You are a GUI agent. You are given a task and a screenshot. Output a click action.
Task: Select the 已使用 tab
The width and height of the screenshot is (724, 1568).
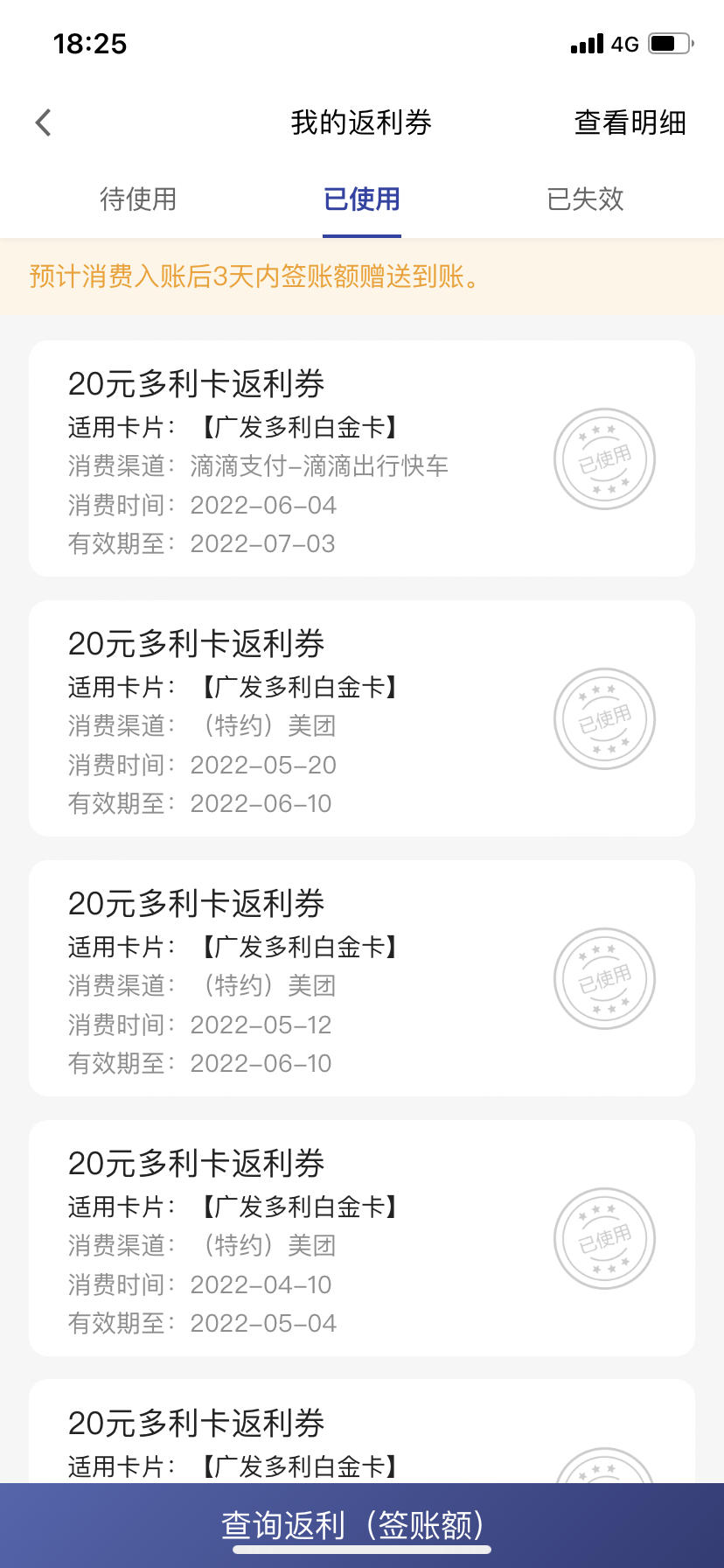[x=362, y=199]
